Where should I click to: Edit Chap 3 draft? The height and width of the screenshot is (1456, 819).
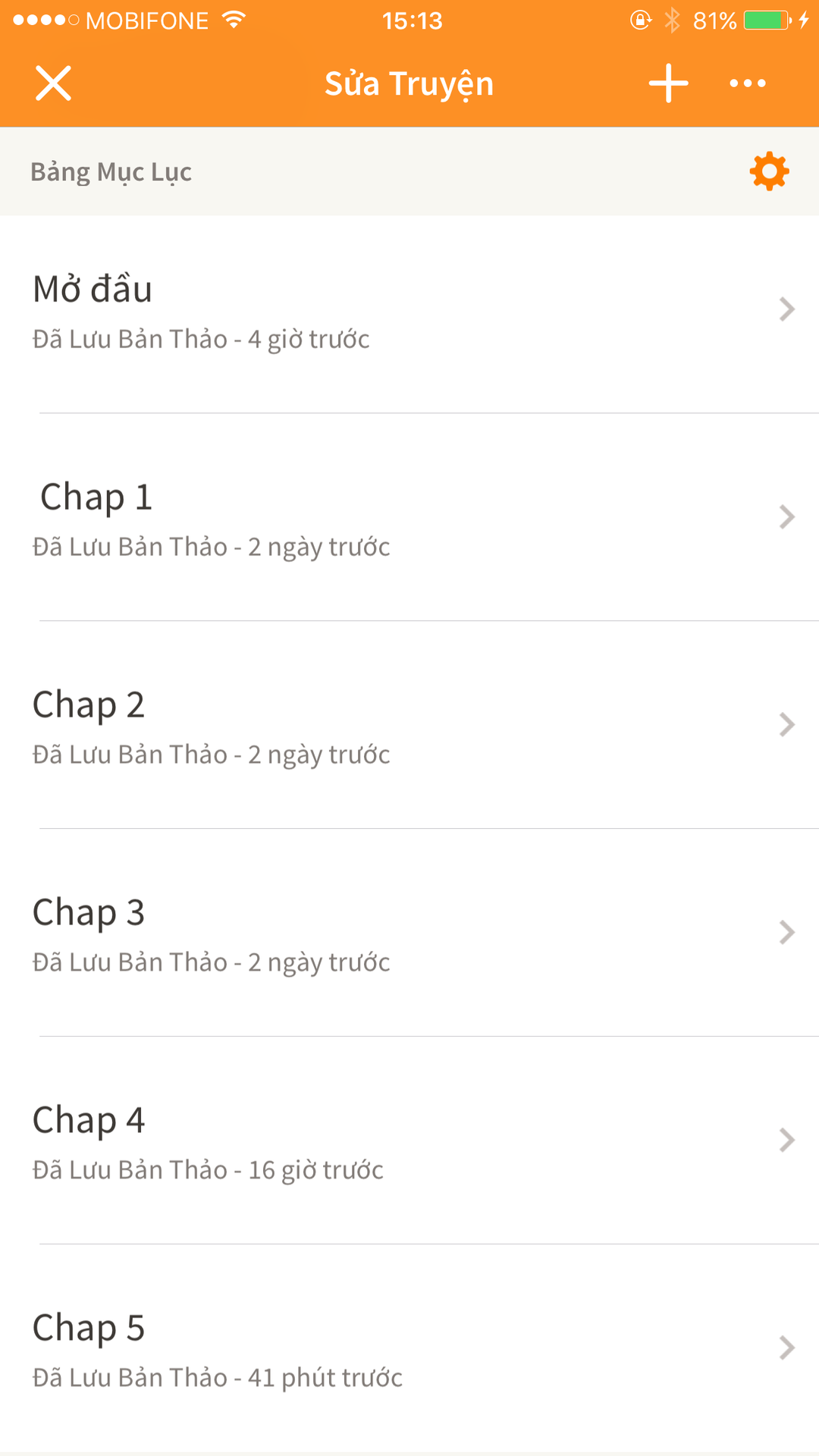[409, 933]
